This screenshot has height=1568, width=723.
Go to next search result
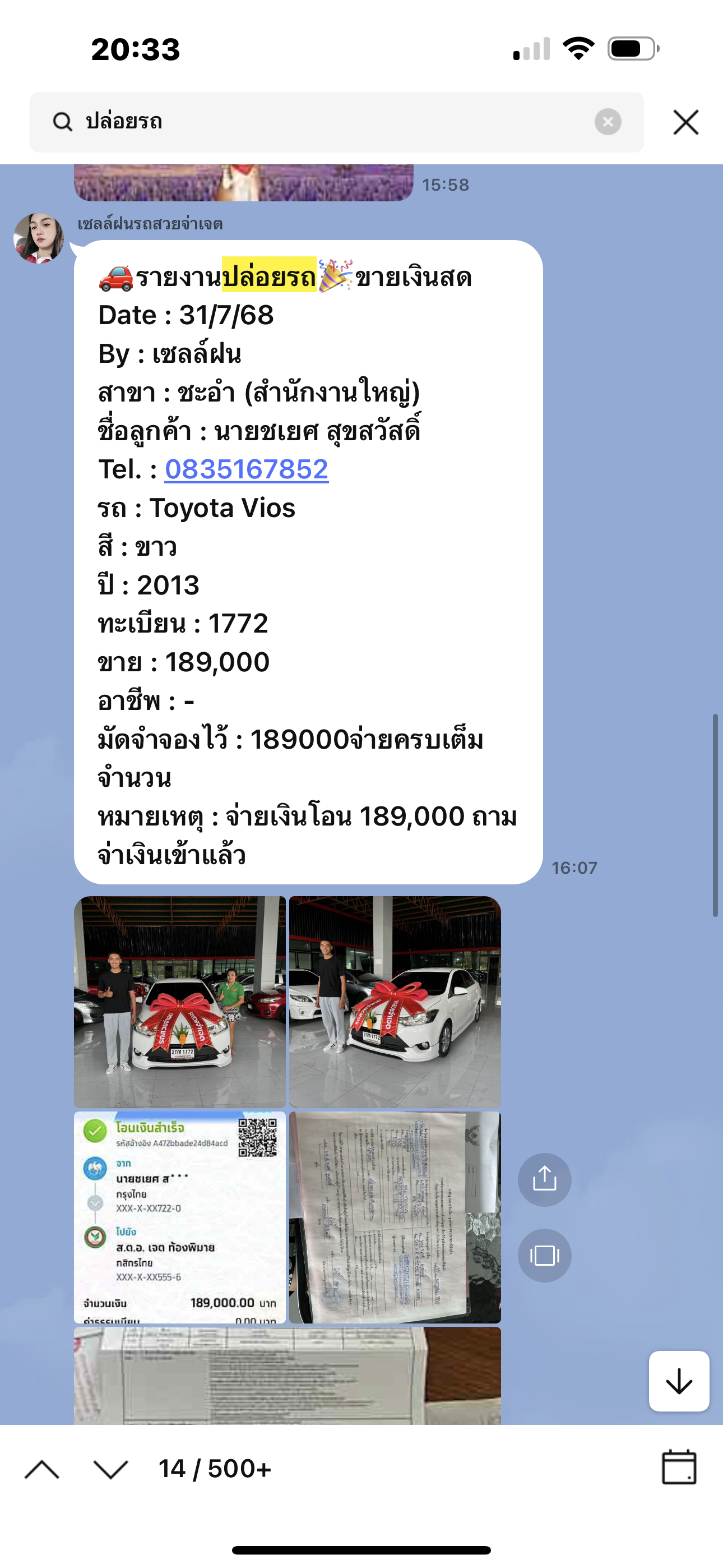111,1469
